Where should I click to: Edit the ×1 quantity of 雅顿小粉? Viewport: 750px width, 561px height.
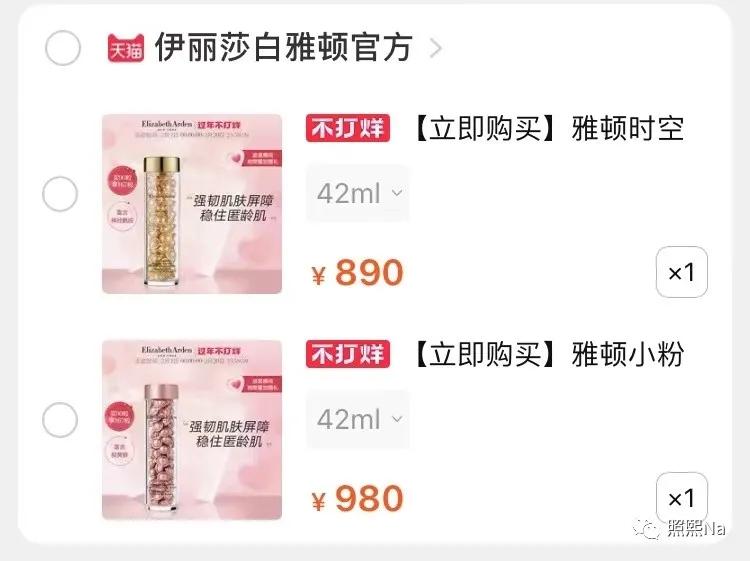pos(681,498)
